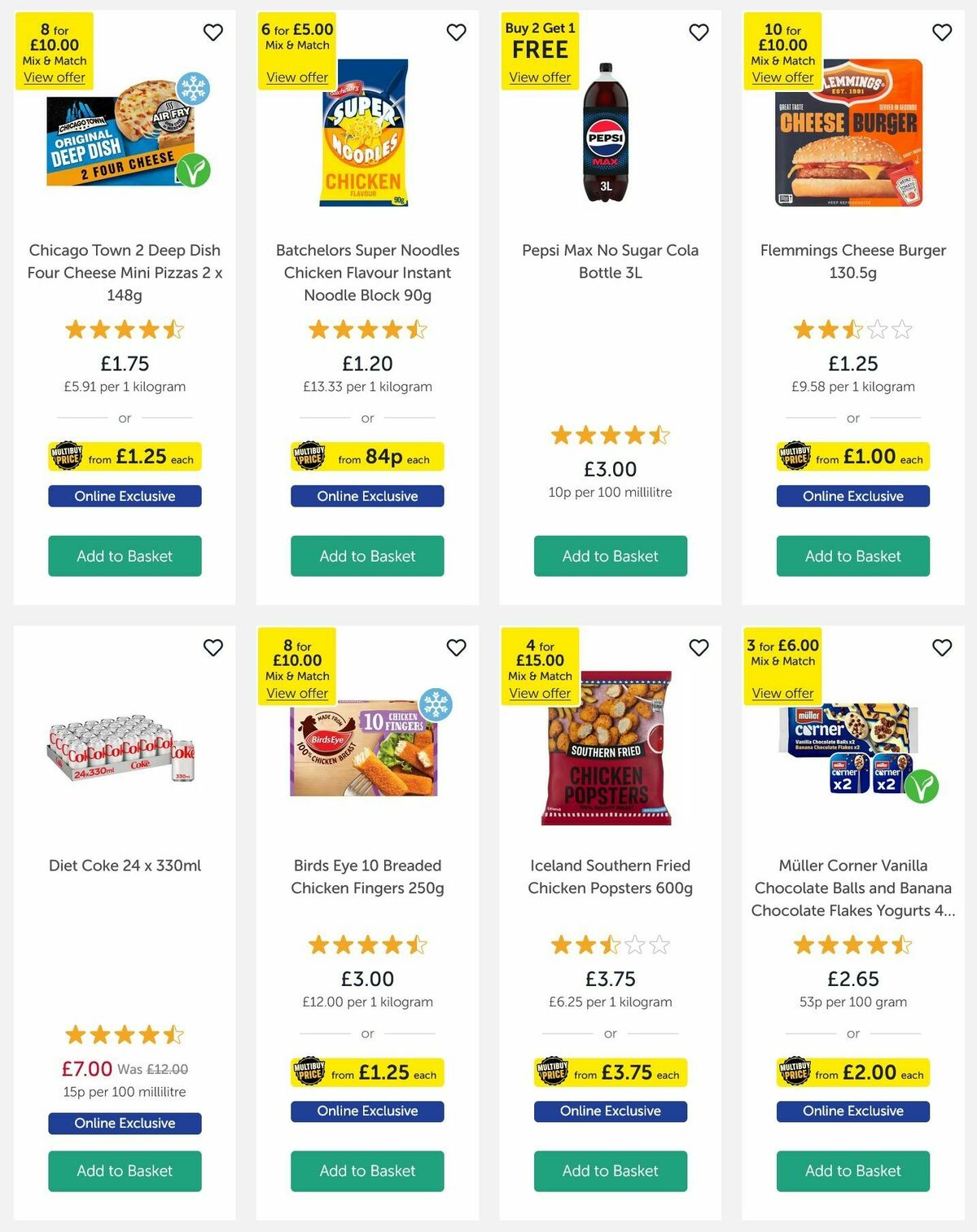Favourite the Chicago Town Deep Dish pizzas

213,33
